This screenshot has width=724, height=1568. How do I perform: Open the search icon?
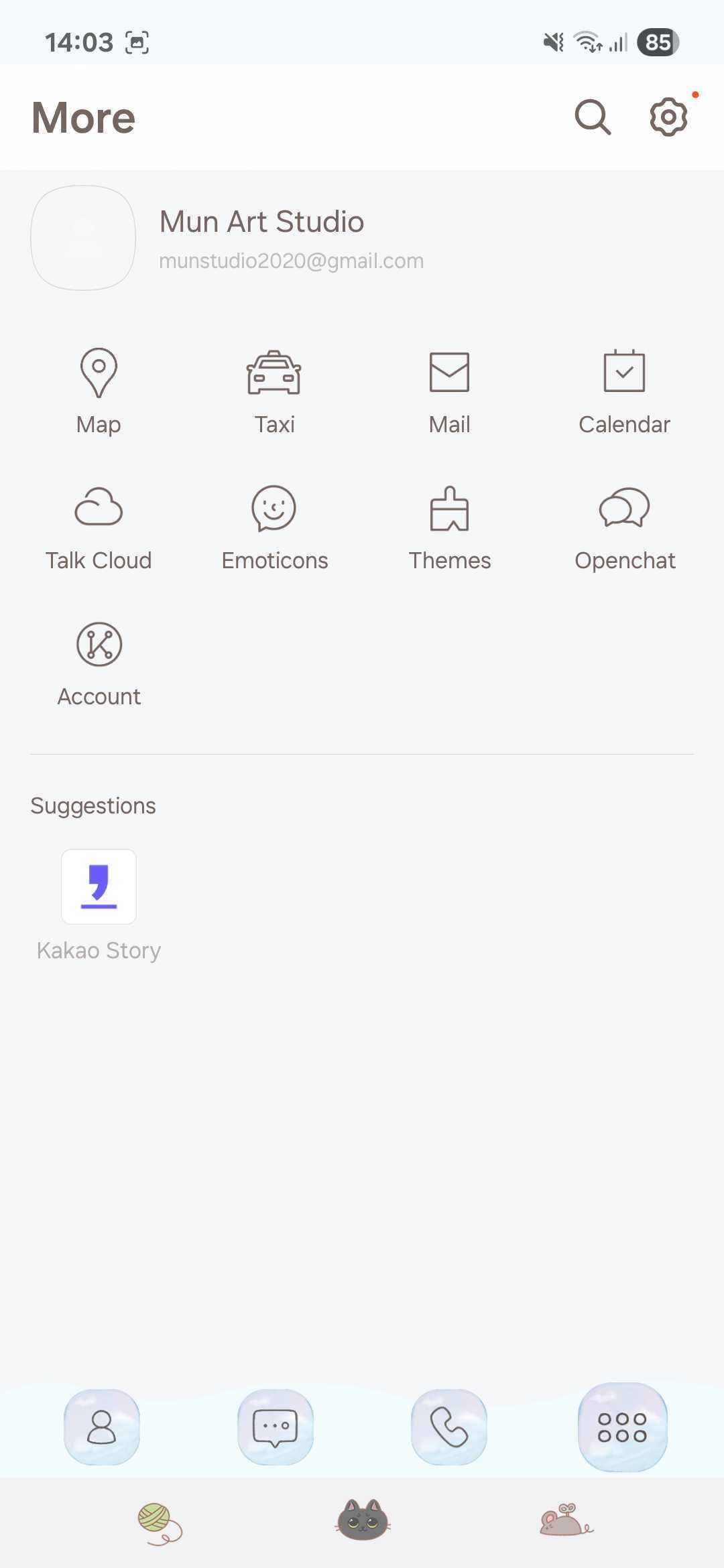click(593, 117)
